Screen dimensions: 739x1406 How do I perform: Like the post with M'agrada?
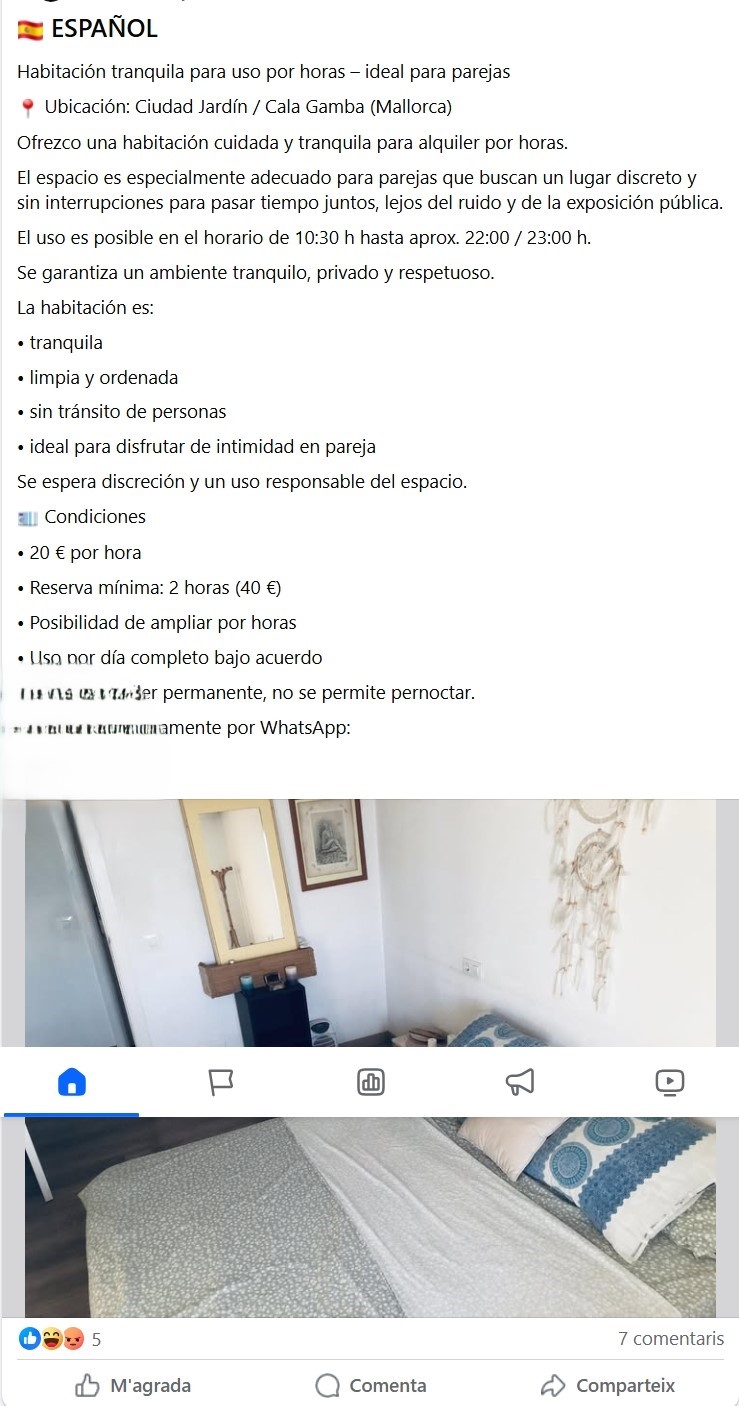(x=133, y=1385)
